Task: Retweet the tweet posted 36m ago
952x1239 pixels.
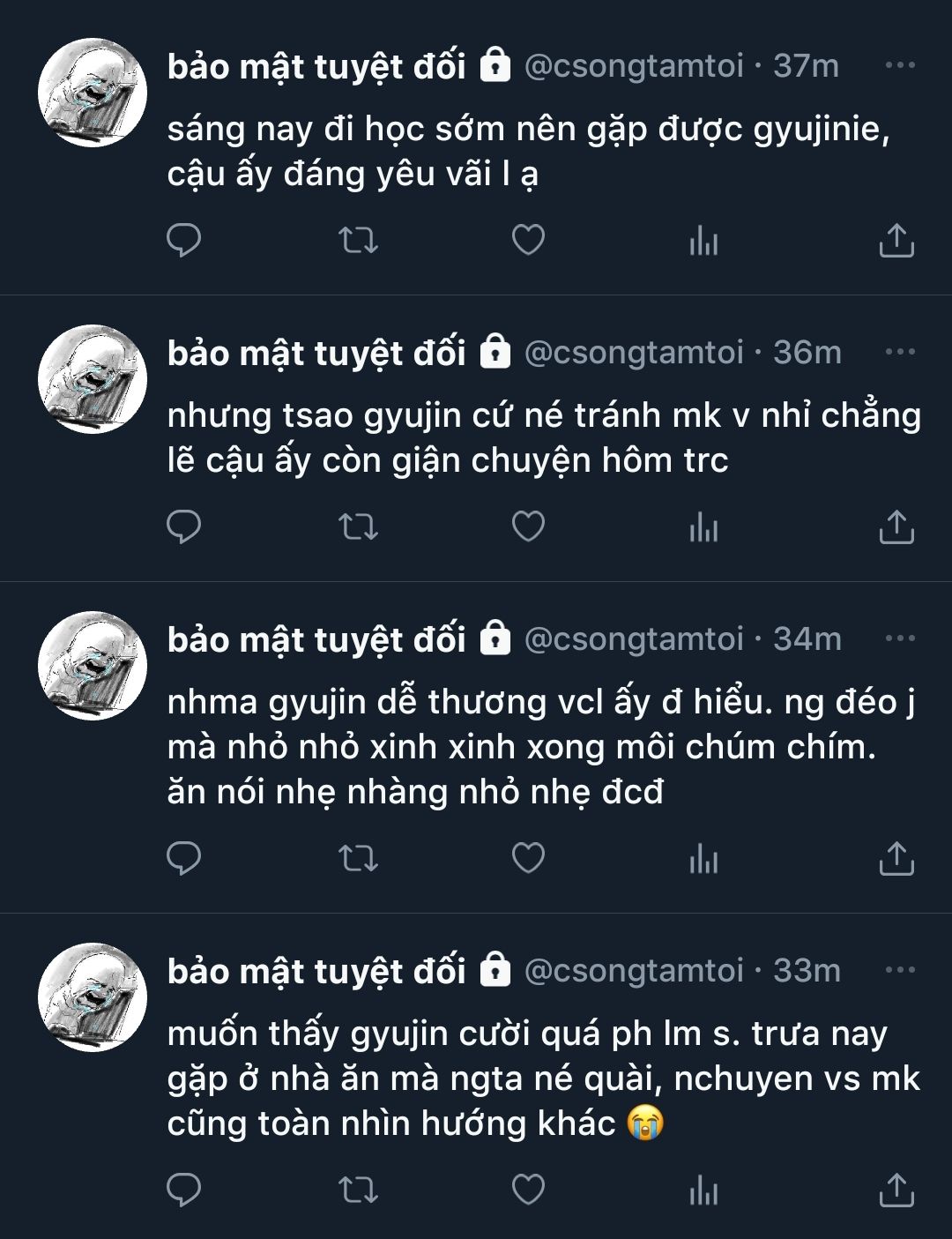Action: point(358,526)
